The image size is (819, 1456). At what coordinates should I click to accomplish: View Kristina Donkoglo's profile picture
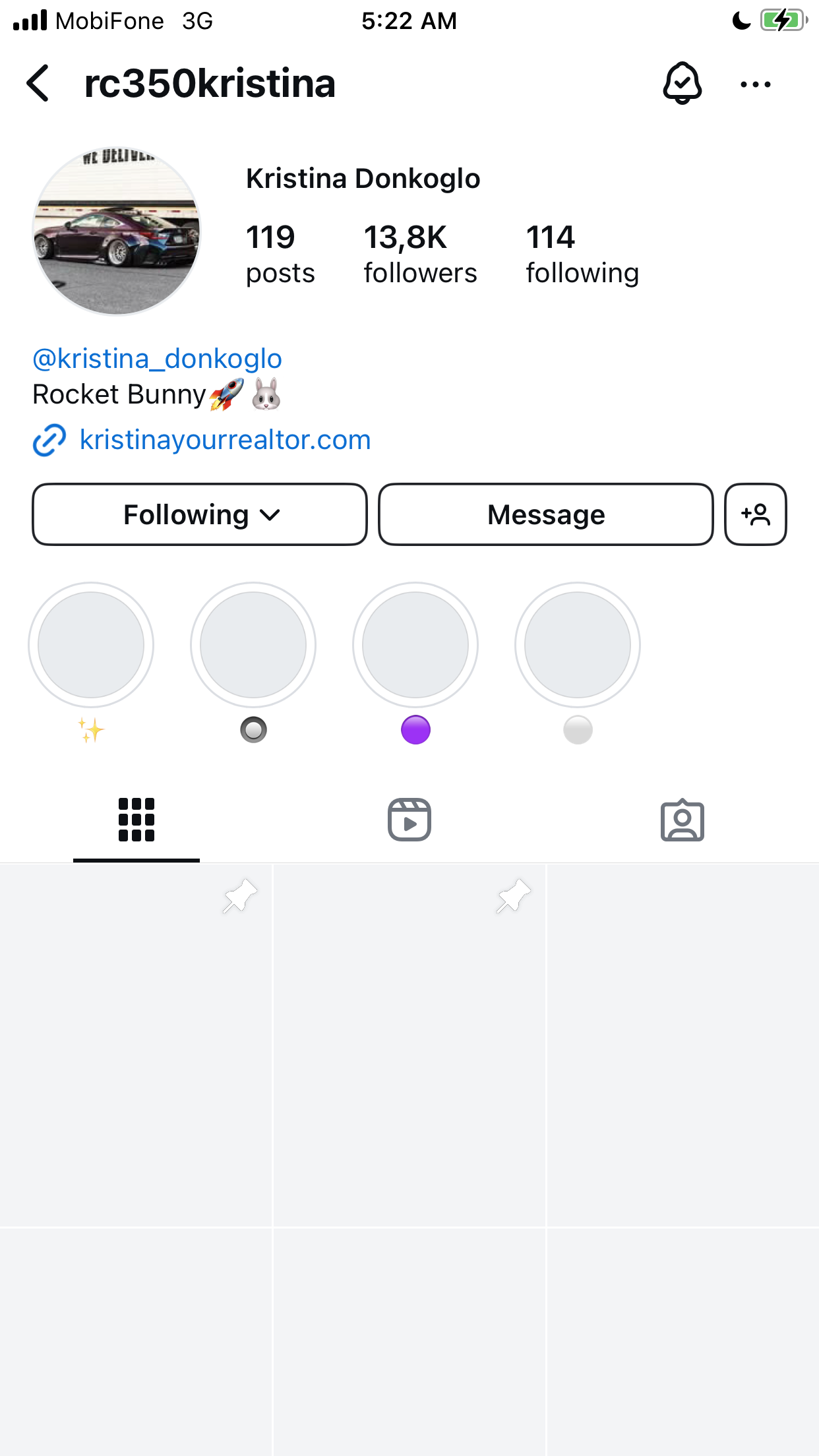(117, 231)
